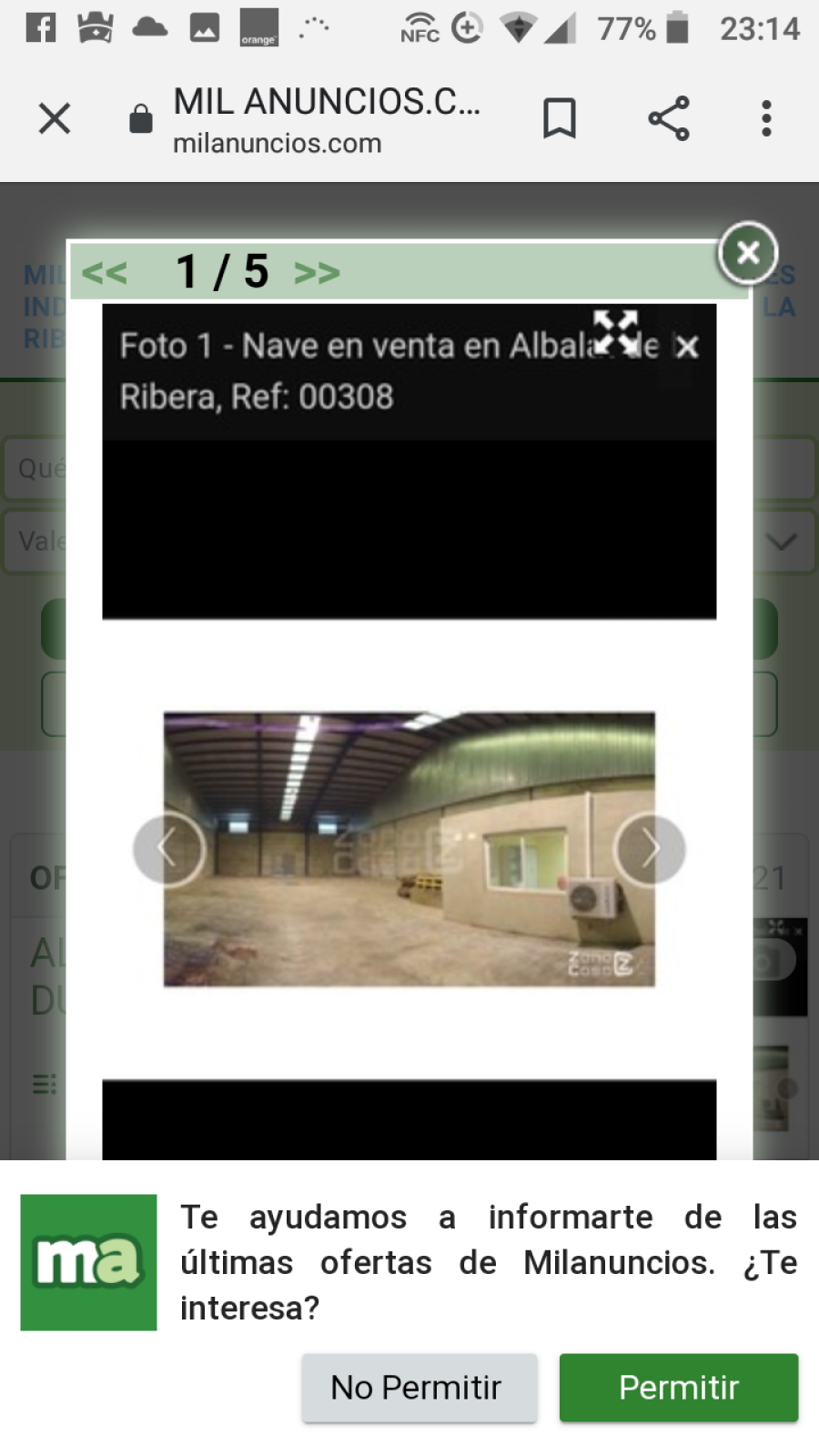This screenshot has width=819, height=1456.
Task: Go to next photo with >> arrows
Action: (x=317, y=272)
